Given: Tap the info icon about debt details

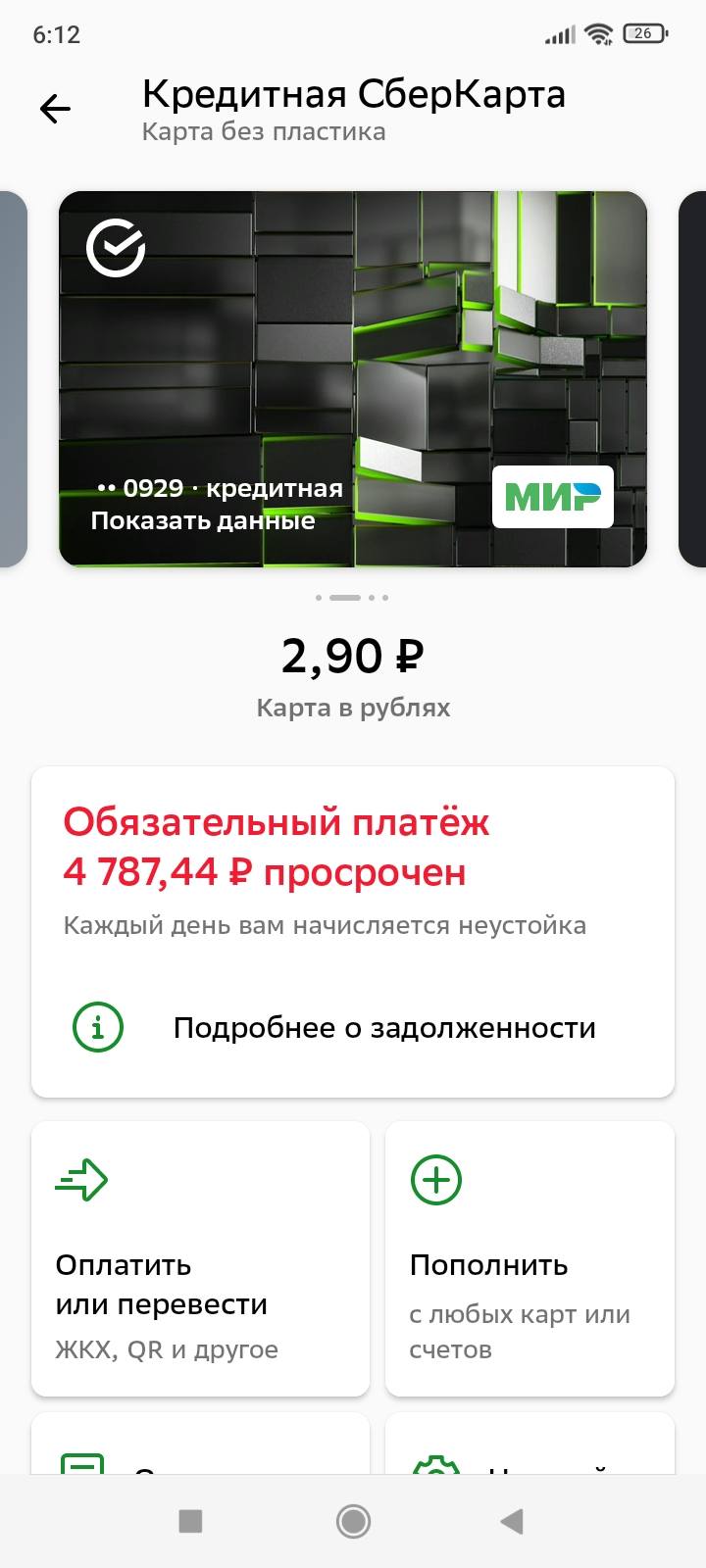Looking at the screenshot, I should pyautogui.click(x=95, y=1027).
